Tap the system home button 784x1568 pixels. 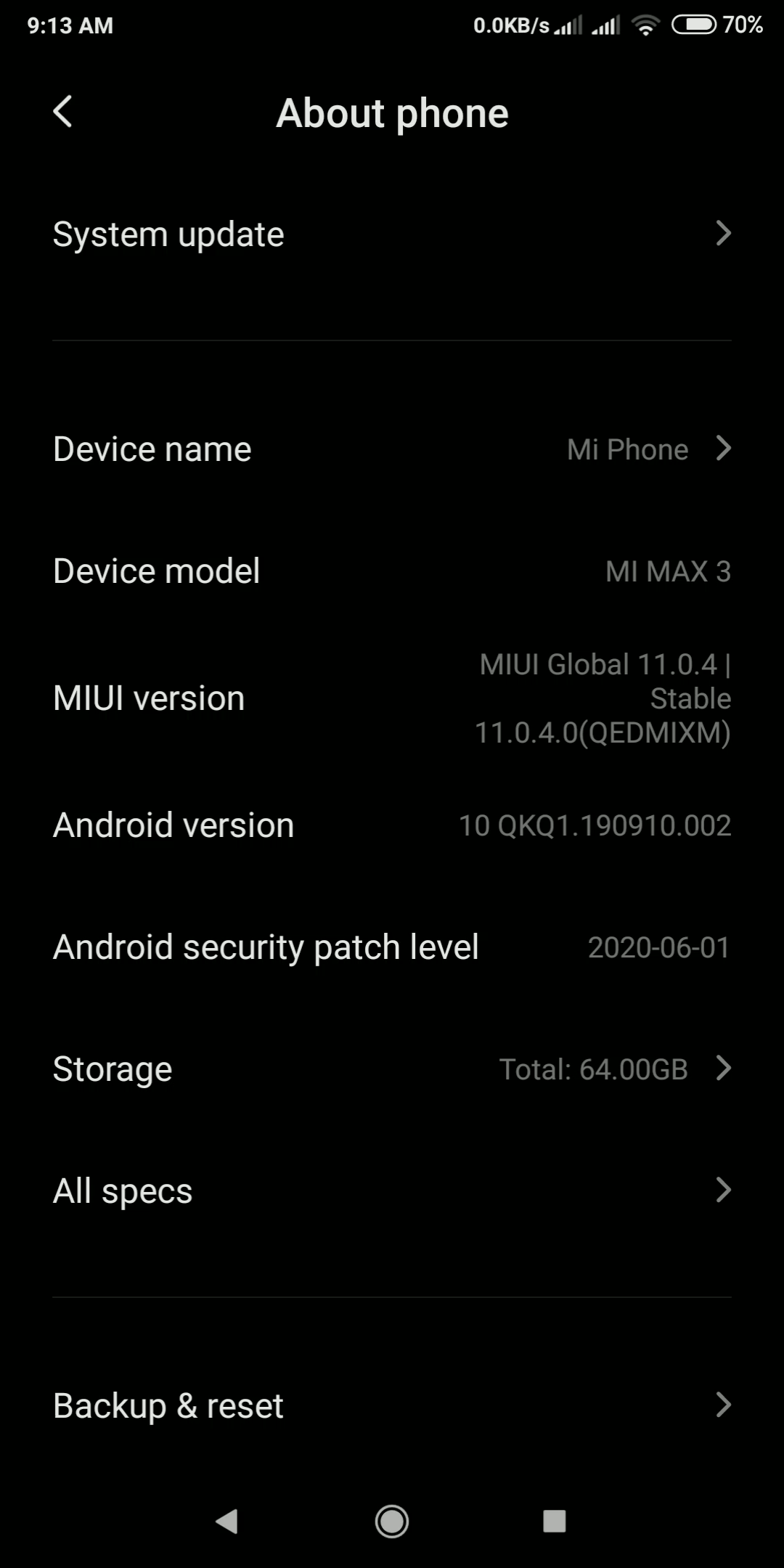[x=392, y=1521]
